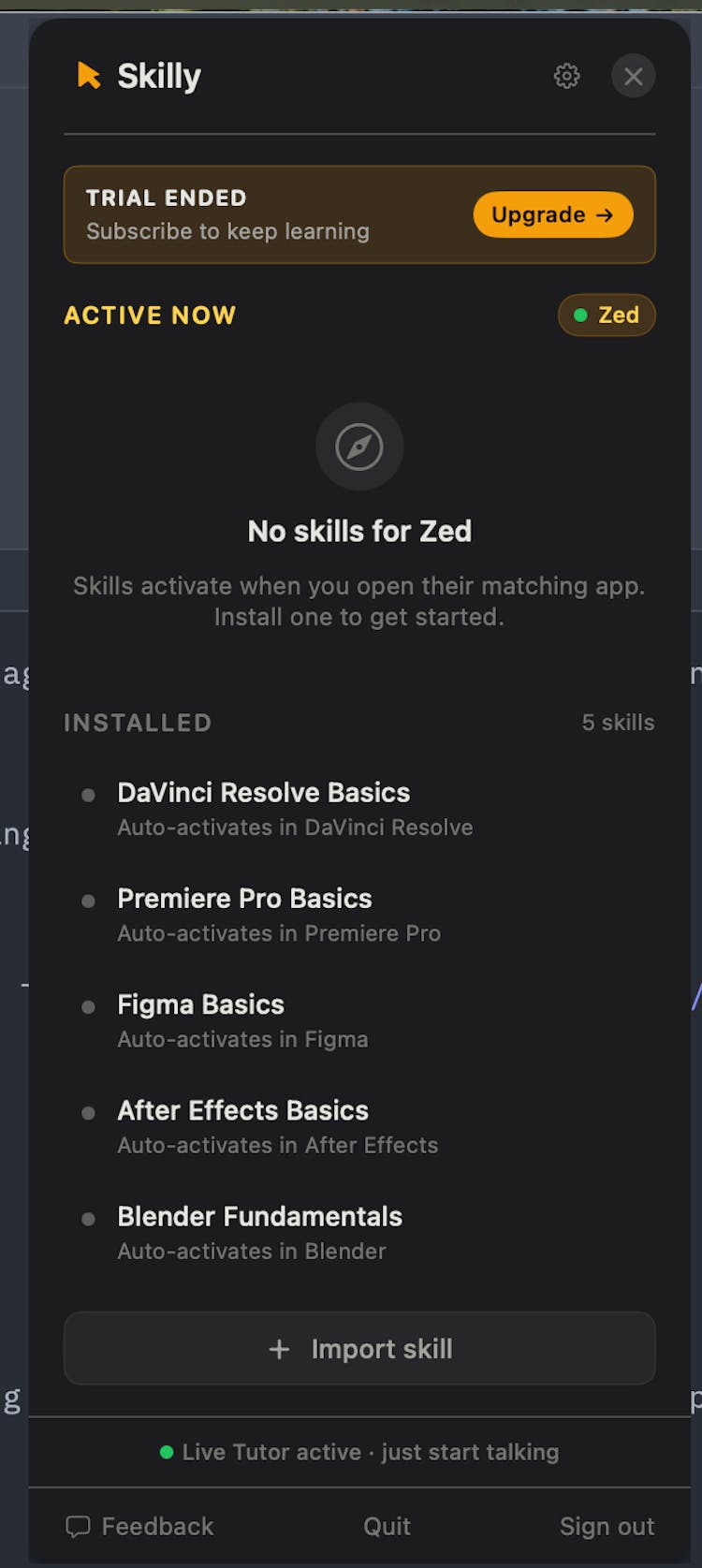Import a new skill
The height and width of the screenshot is (1568, 702).
(359, 1348)
